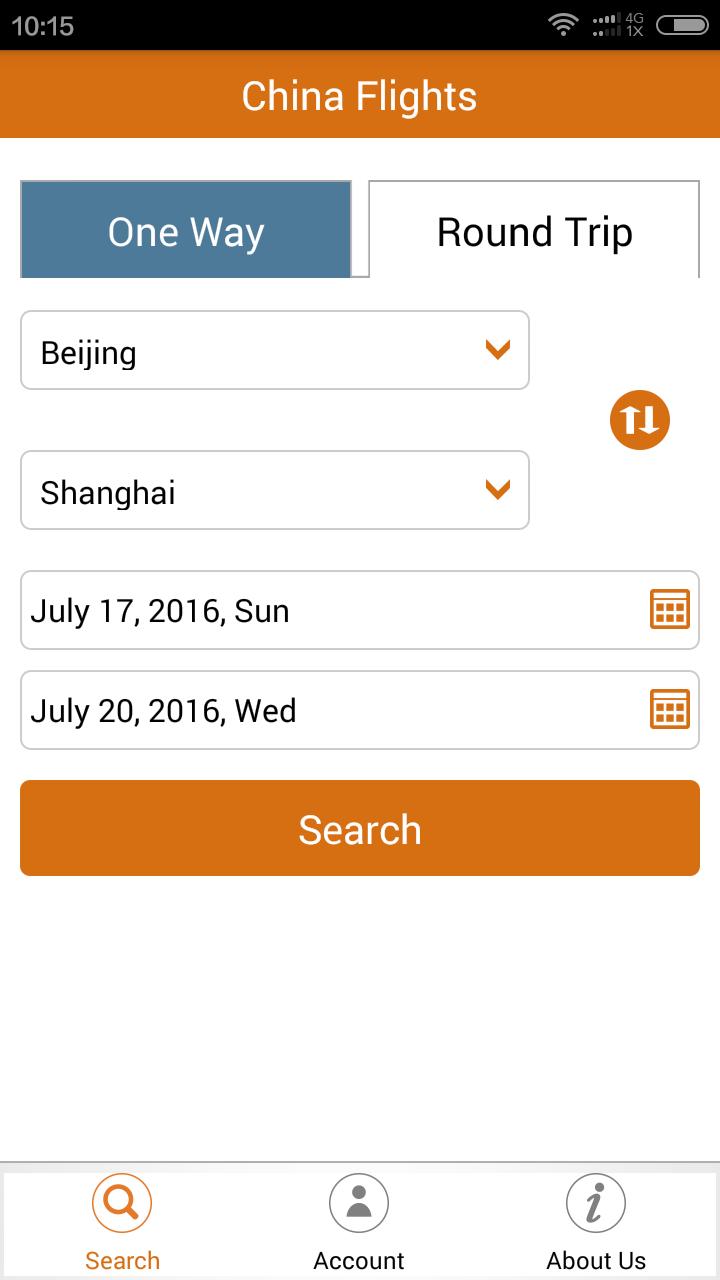Tap the July 17, 2016 date field
This screenshot has height=1280, width=720.
click(x=300, y=610)
